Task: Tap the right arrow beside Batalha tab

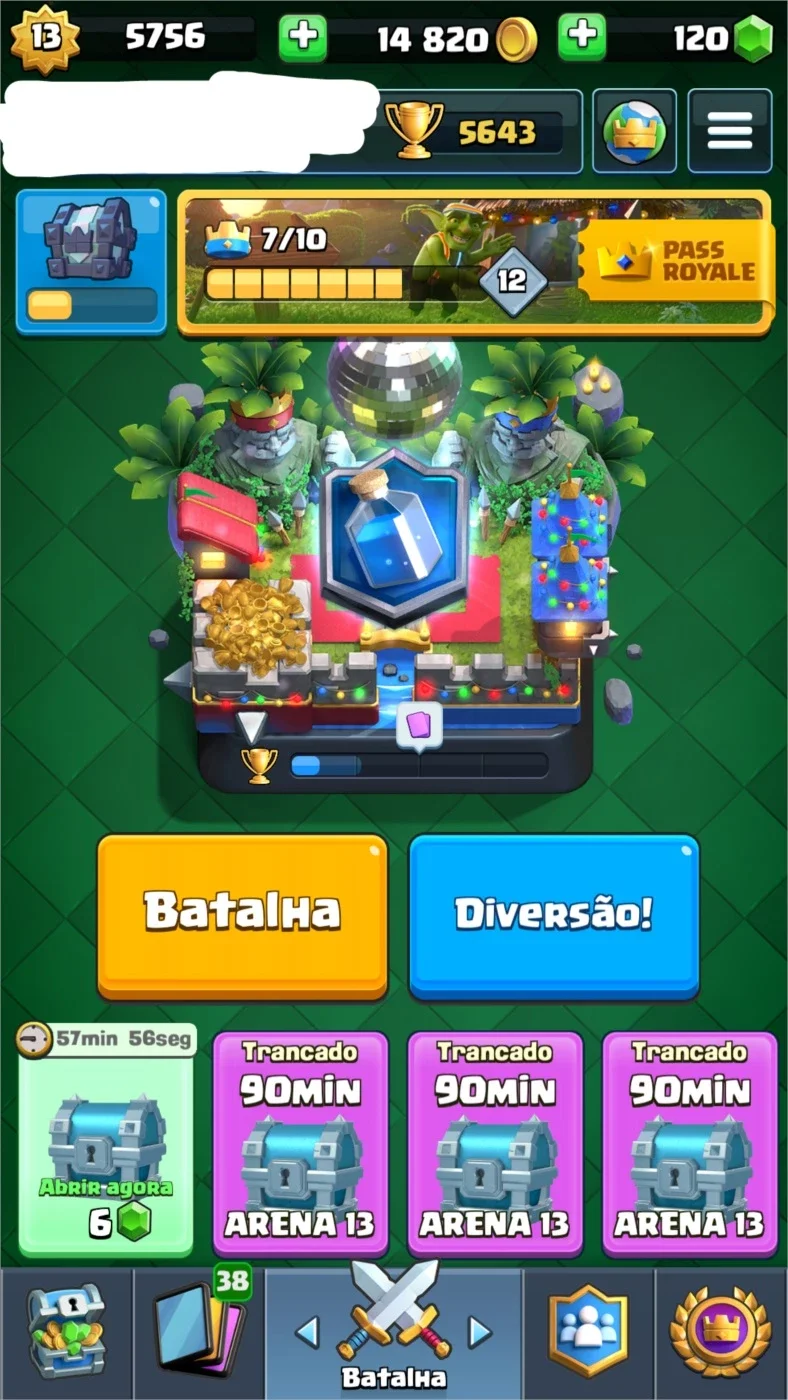Action: [481, 1331]
